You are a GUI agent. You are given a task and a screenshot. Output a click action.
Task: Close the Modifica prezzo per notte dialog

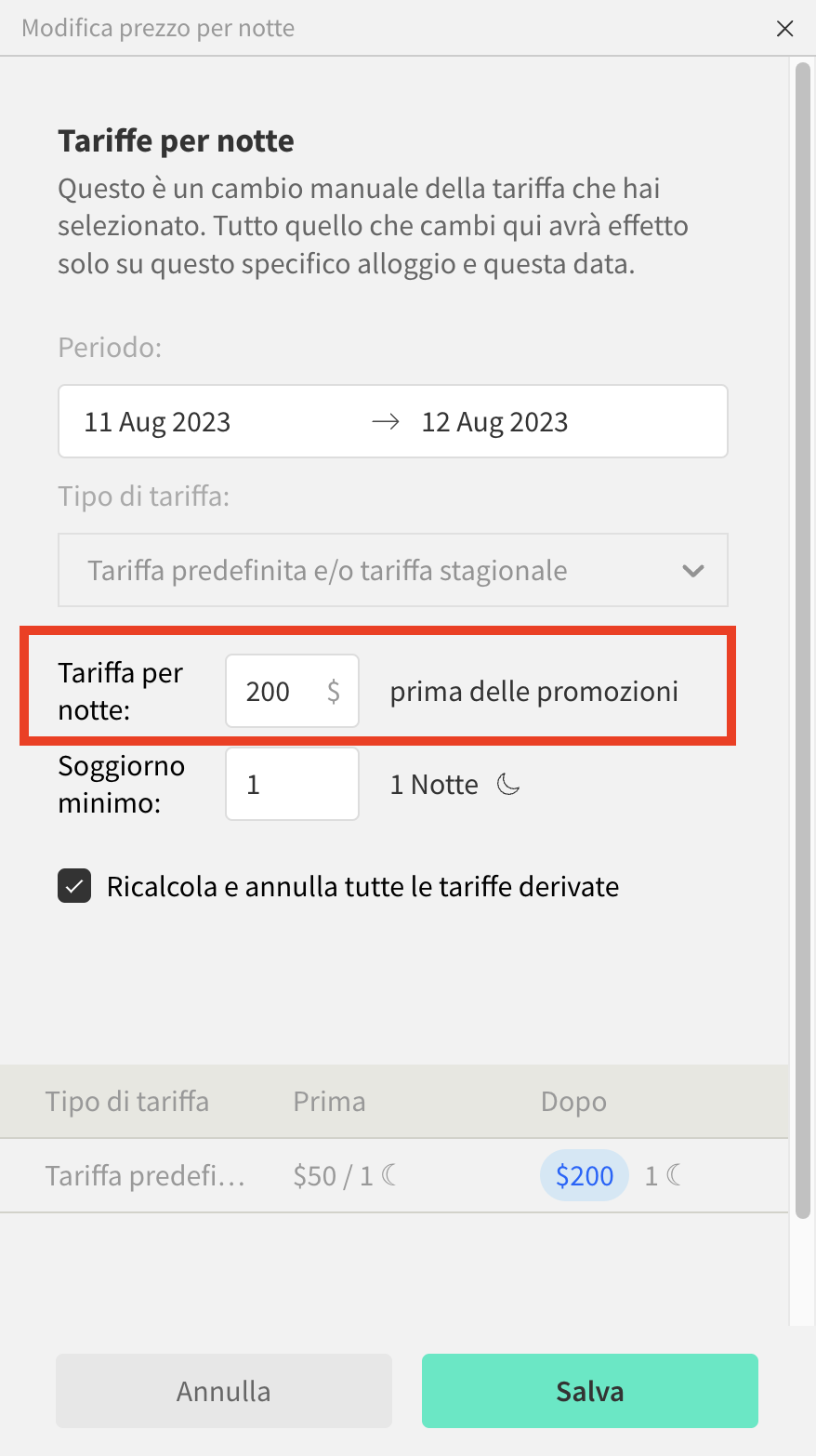(785, 28)
